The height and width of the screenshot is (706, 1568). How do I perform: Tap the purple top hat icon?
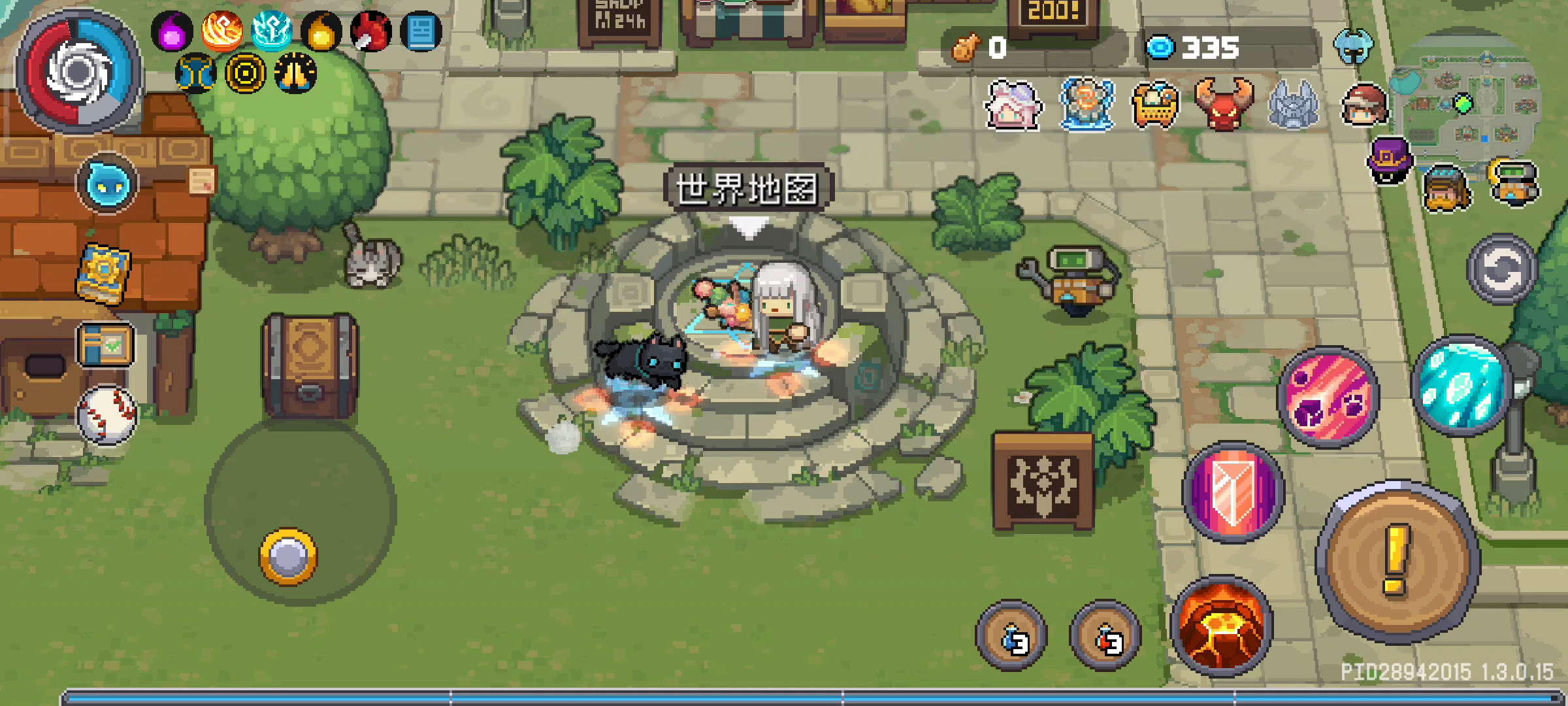(1390, 160)
